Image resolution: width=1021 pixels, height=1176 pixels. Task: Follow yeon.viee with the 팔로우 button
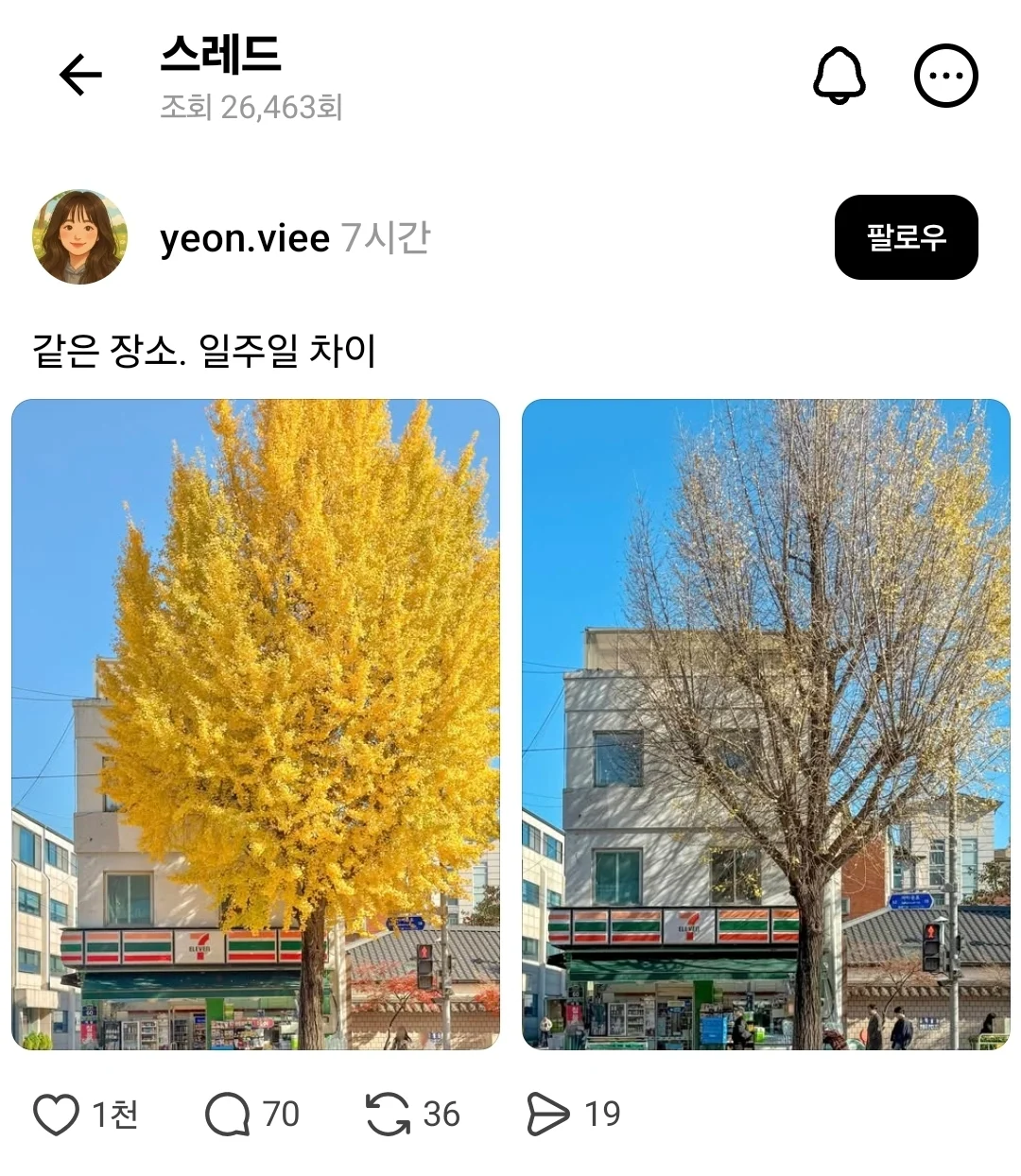tap(906, 237)
